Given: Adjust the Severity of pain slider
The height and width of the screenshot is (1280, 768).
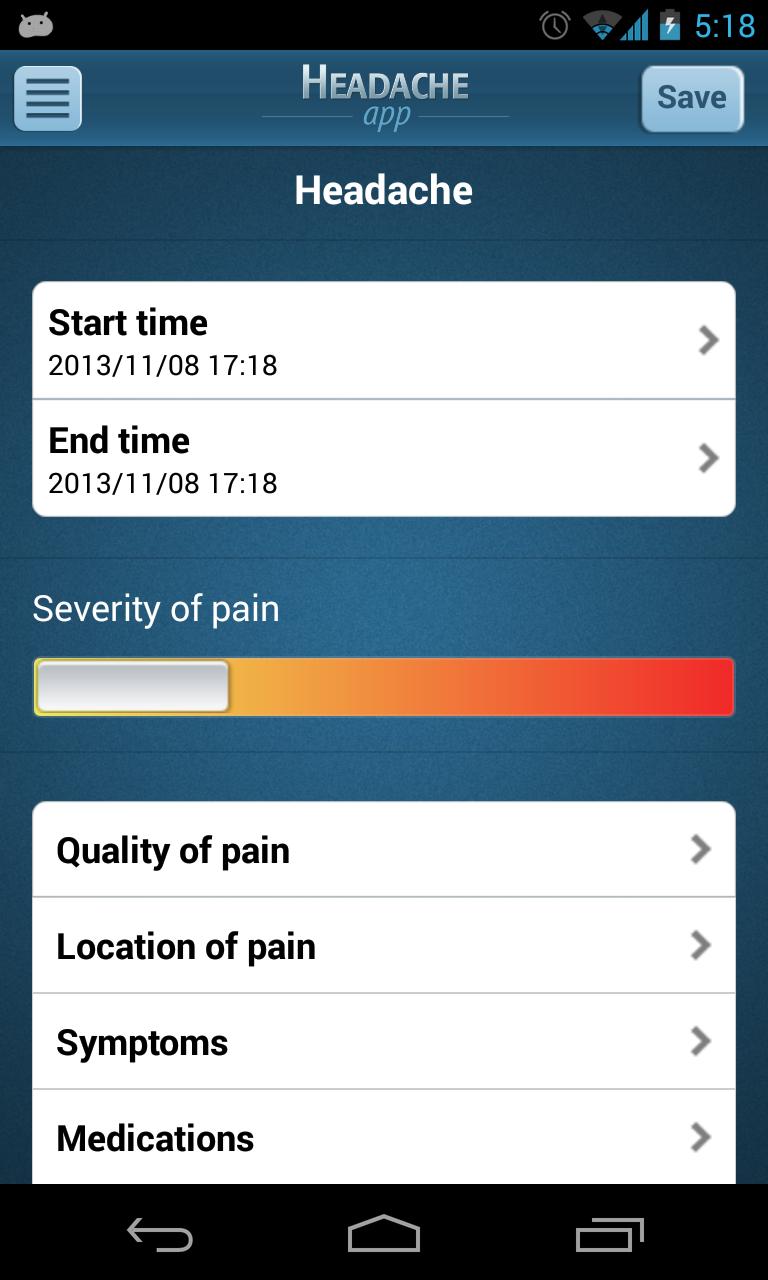Looking at the screenshot, I should (x=130, y=686).
